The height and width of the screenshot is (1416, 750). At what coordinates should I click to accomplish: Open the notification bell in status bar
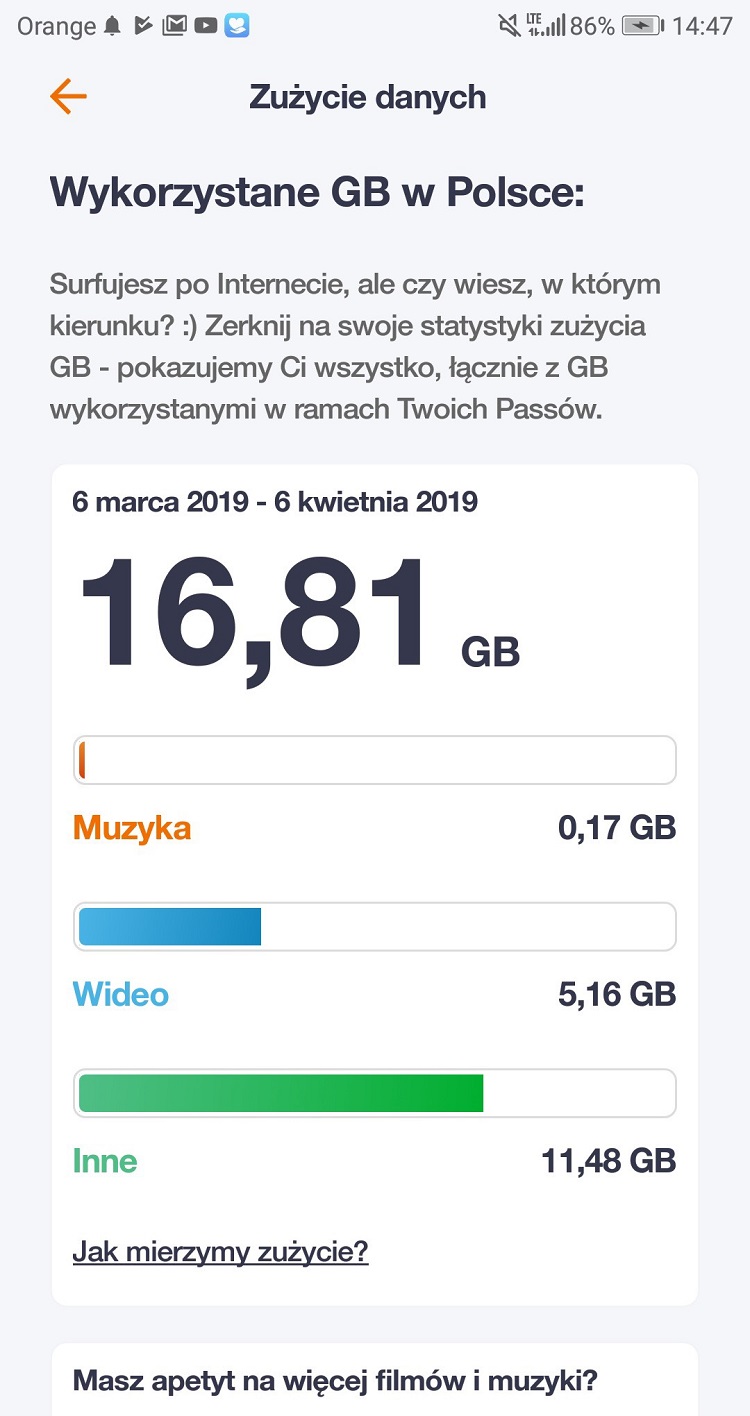112,26
